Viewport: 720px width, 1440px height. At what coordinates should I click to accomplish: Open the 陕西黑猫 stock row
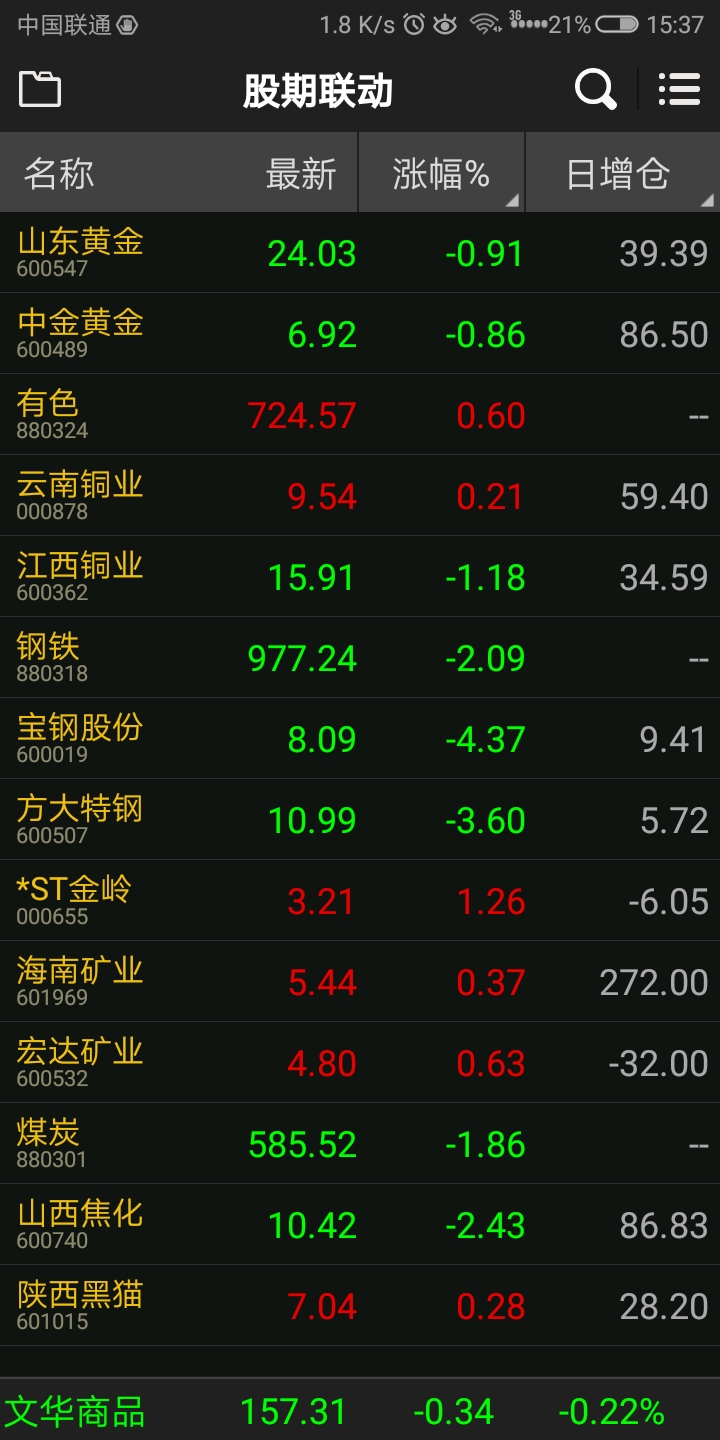point(360,1305)
